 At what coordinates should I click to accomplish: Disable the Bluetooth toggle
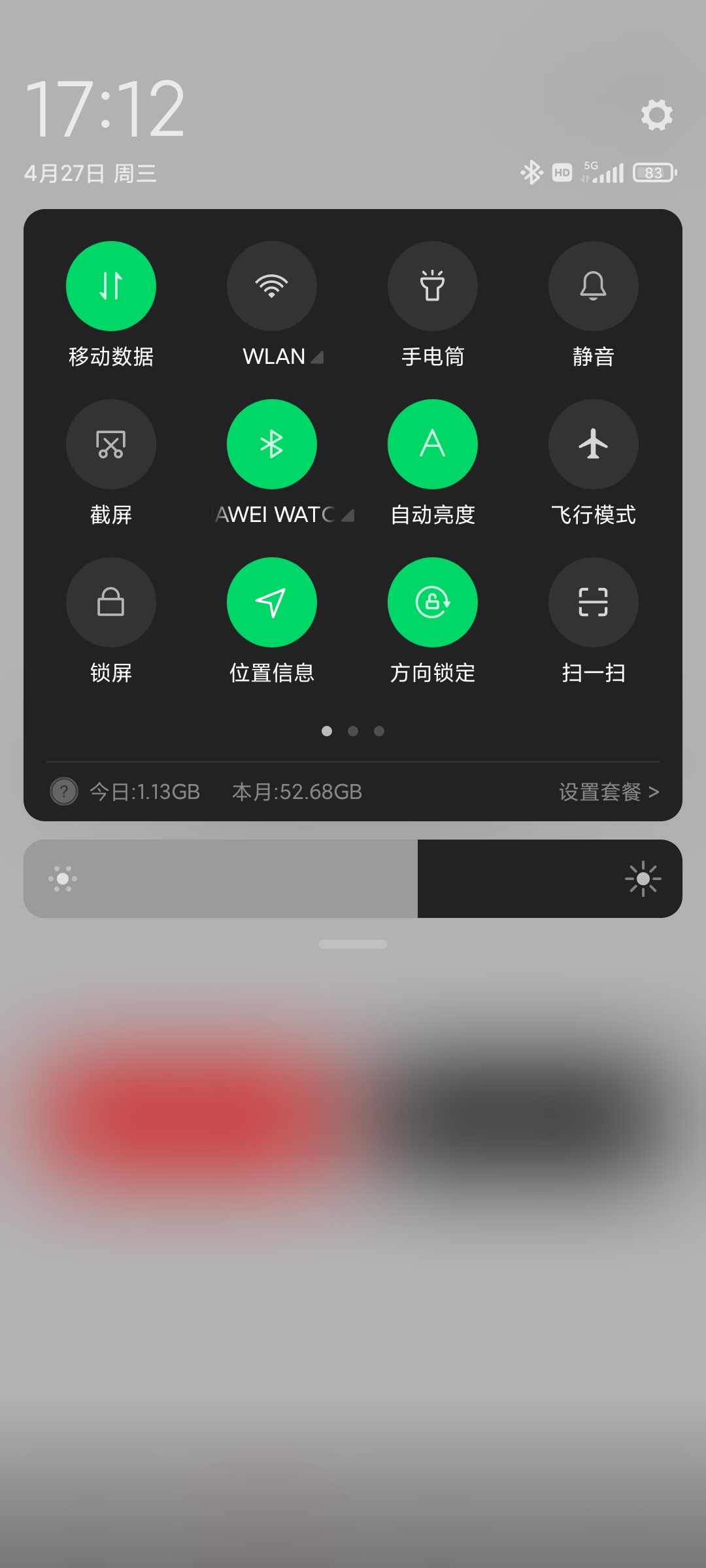pyautogui.click(x=272, y=444)
